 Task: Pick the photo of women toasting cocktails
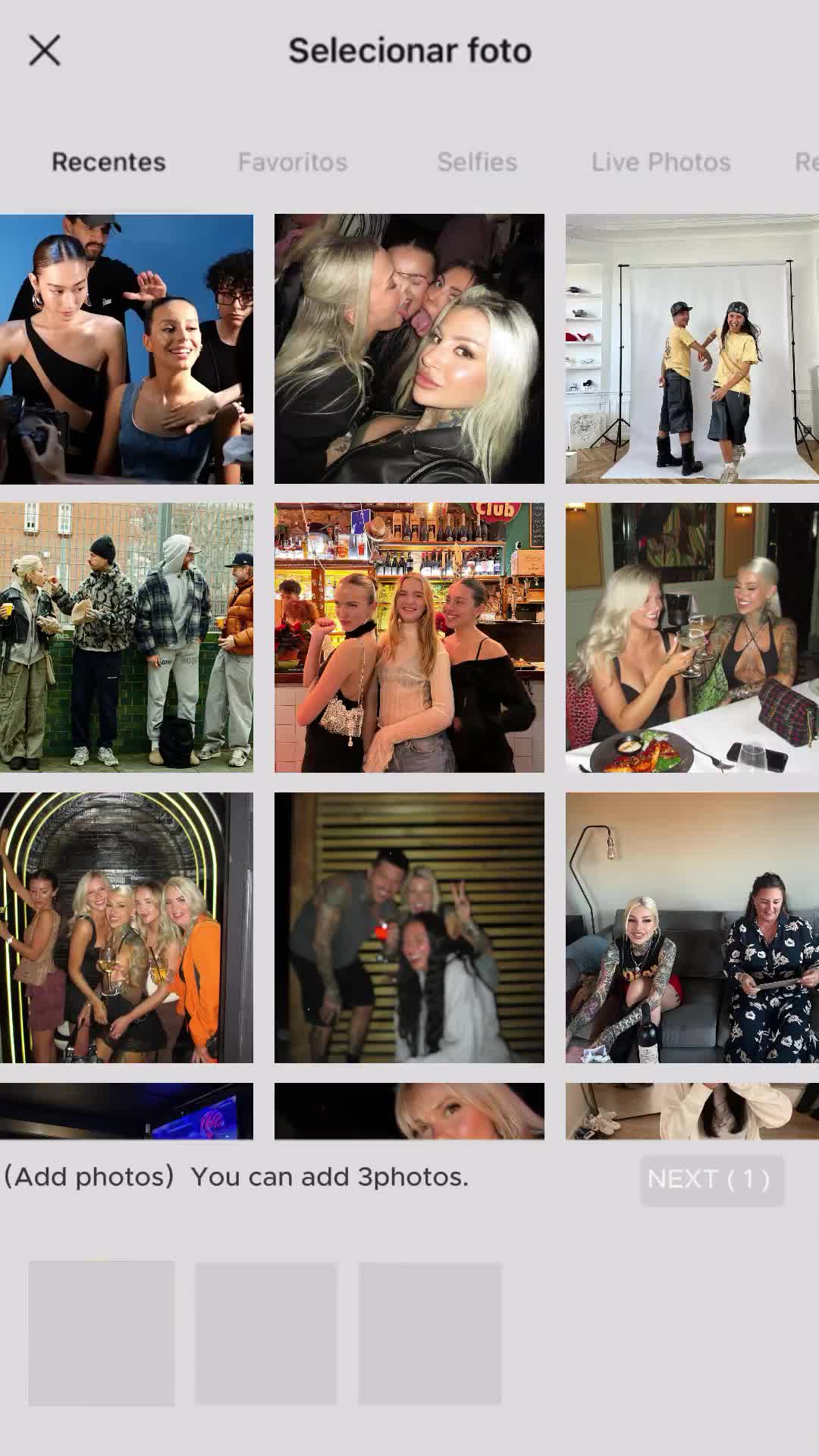pos(692,637)
